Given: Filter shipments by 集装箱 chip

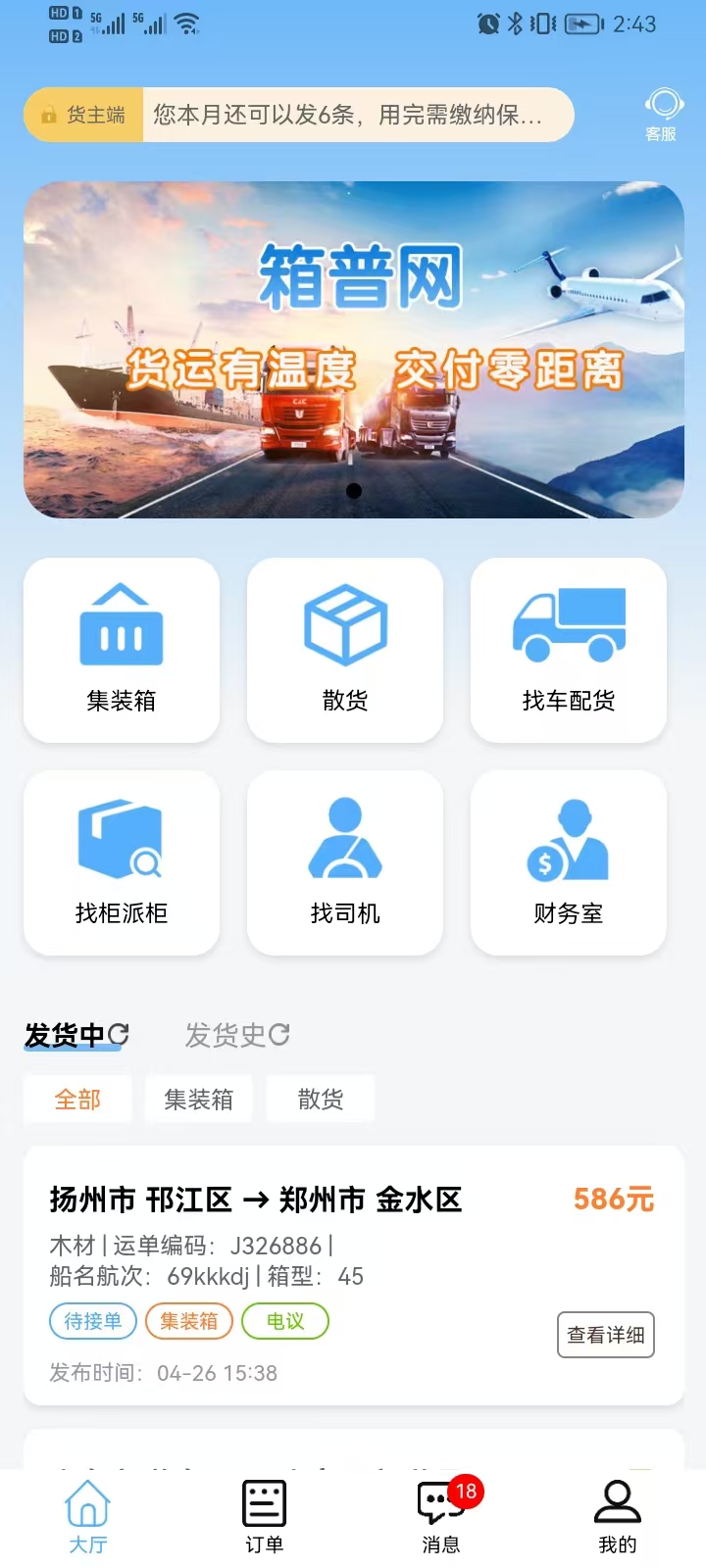Looking at the screenshot, I should [x=199, y=1100].
